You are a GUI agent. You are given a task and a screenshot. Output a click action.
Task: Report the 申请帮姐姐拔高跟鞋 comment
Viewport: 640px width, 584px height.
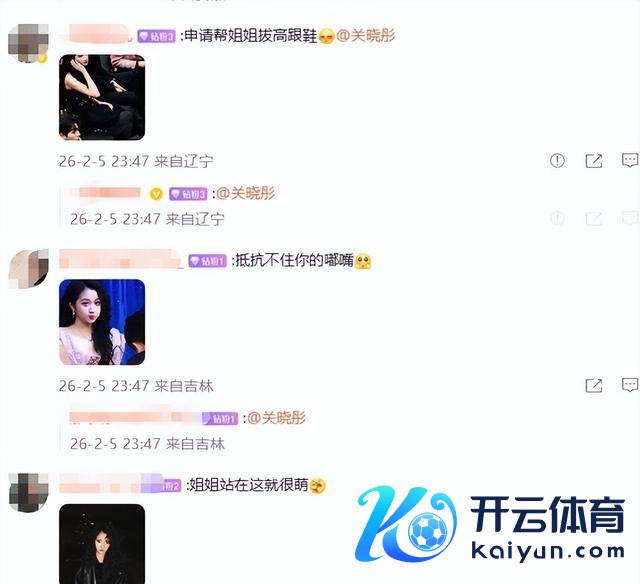pyautogui.click(x=558, y=161)
